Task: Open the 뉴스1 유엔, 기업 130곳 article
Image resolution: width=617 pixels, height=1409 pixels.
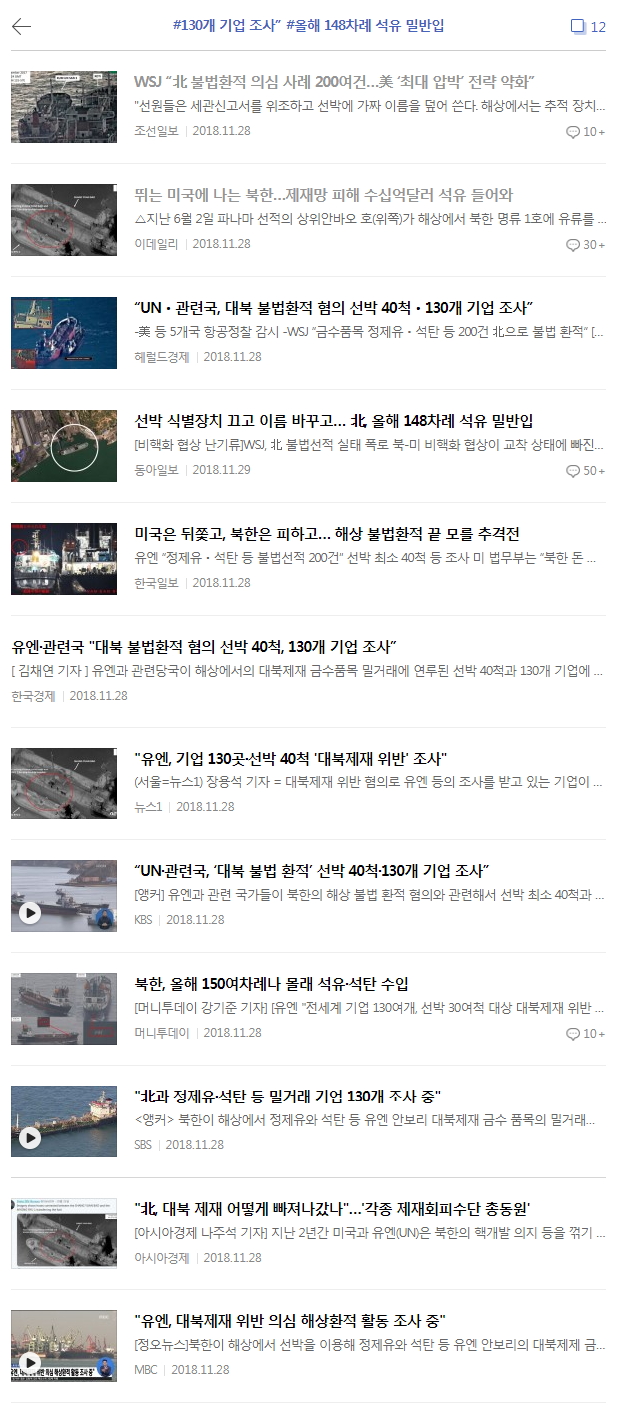Action: click(290, 759)
